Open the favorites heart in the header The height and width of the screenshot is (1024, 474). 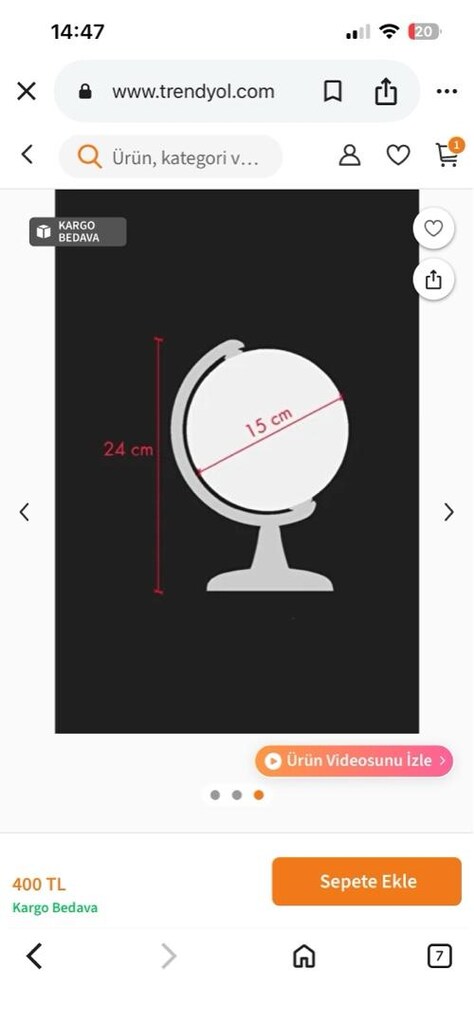(x=398, y=155)
